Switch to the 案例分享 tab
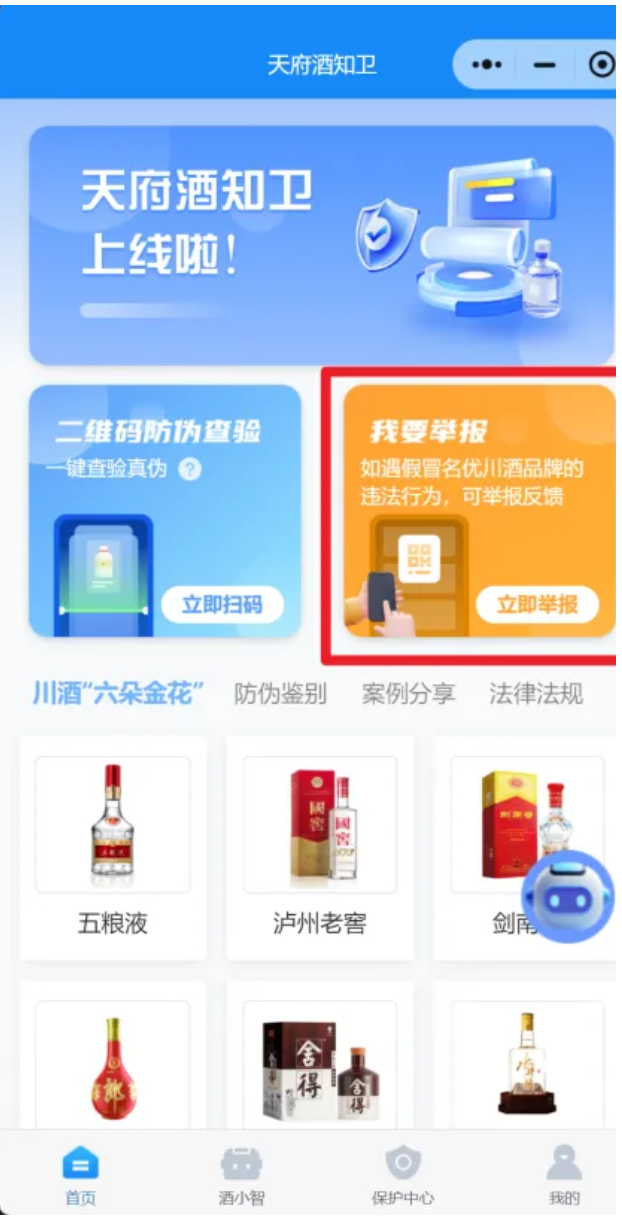 tap(408, 693)
